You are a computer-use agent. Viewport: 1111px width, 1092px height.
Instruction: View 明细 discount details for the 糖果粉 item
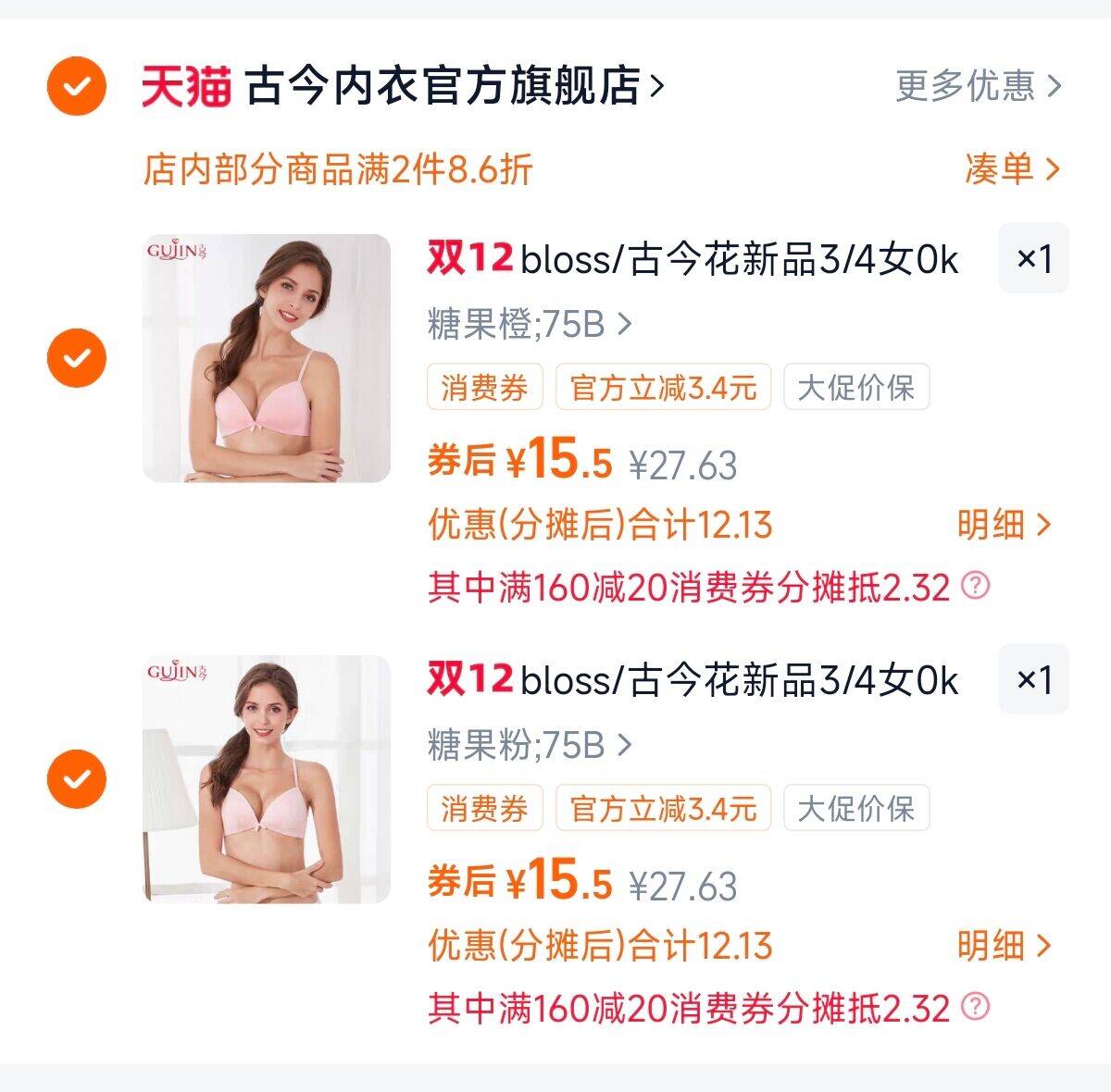click(1004, 946)
